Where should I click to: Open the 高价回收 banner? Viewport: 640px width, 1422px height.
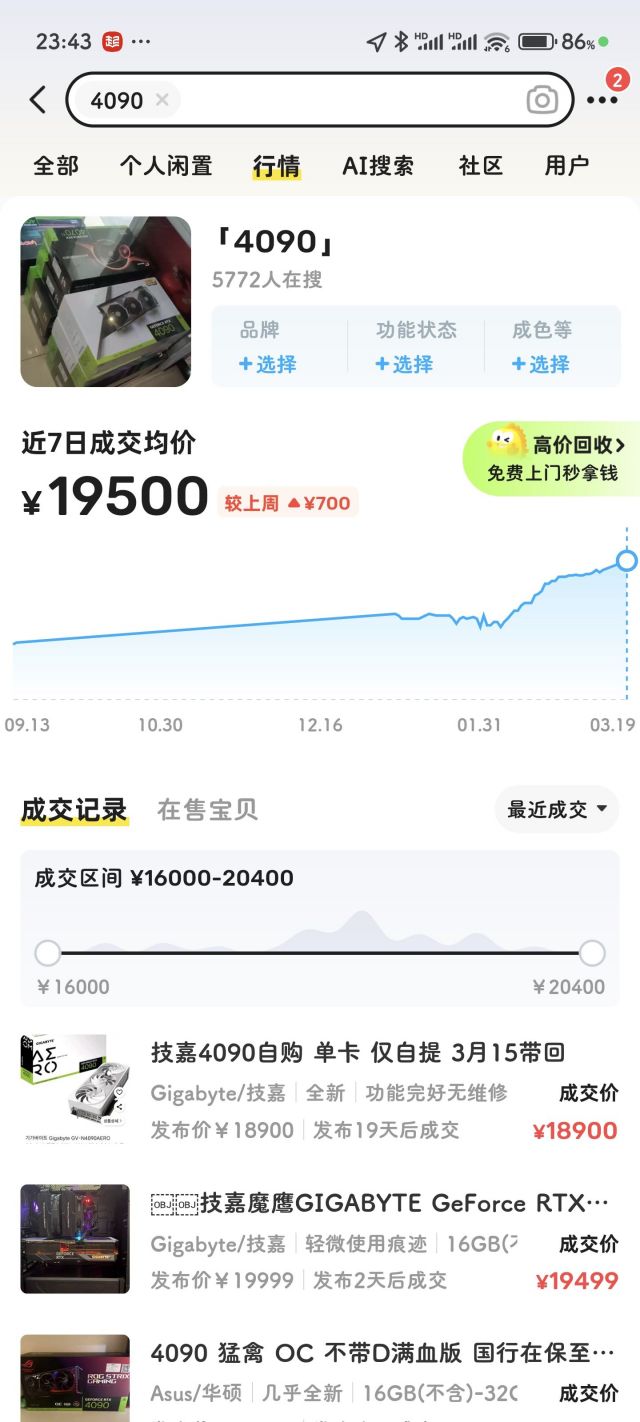coord(553,457)
